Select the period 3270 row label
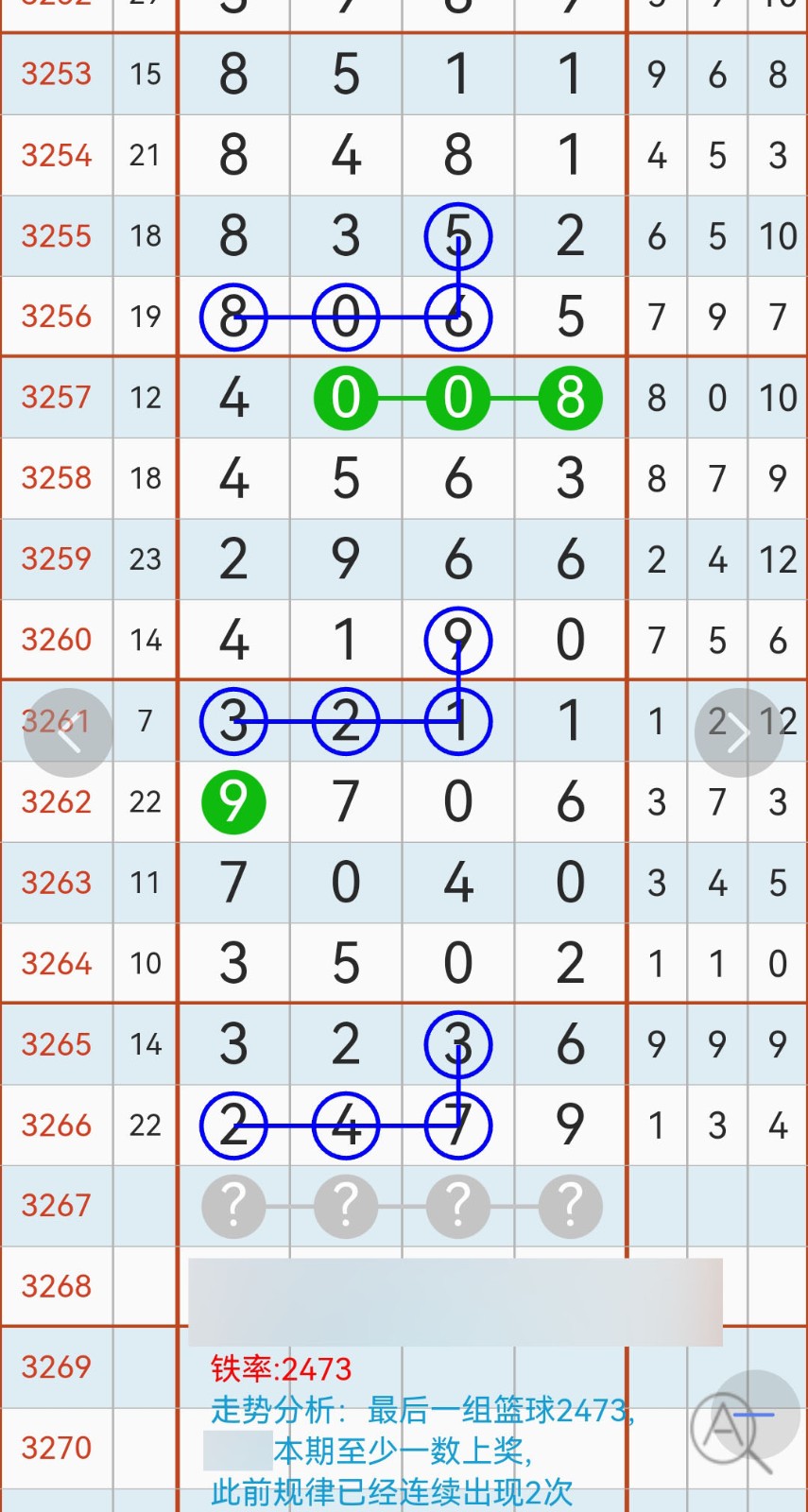This screenshot has width=808, height=1512. pyautogui.click(x=57, y=1447)
